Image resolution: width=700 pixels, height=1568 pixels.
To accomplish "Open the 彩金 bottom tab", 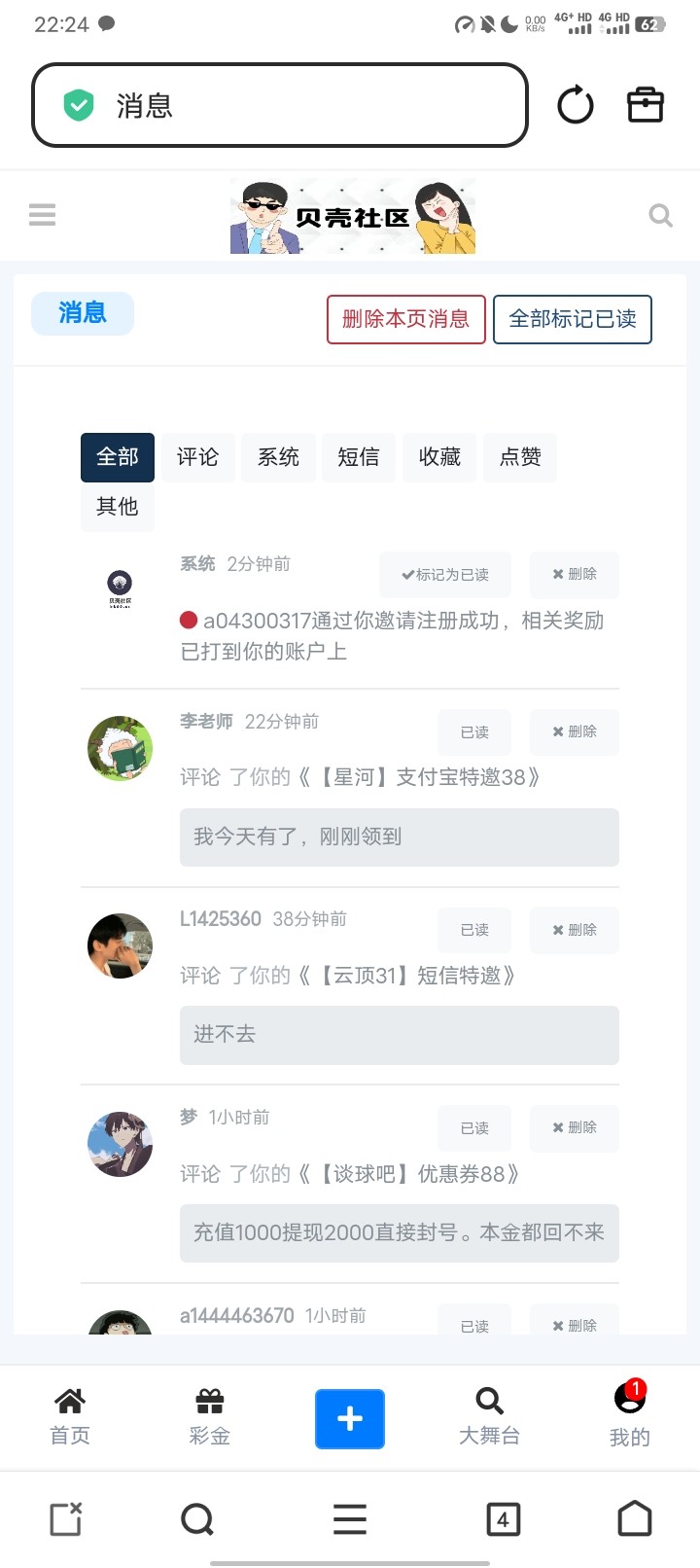I will tap(209, 1416).
